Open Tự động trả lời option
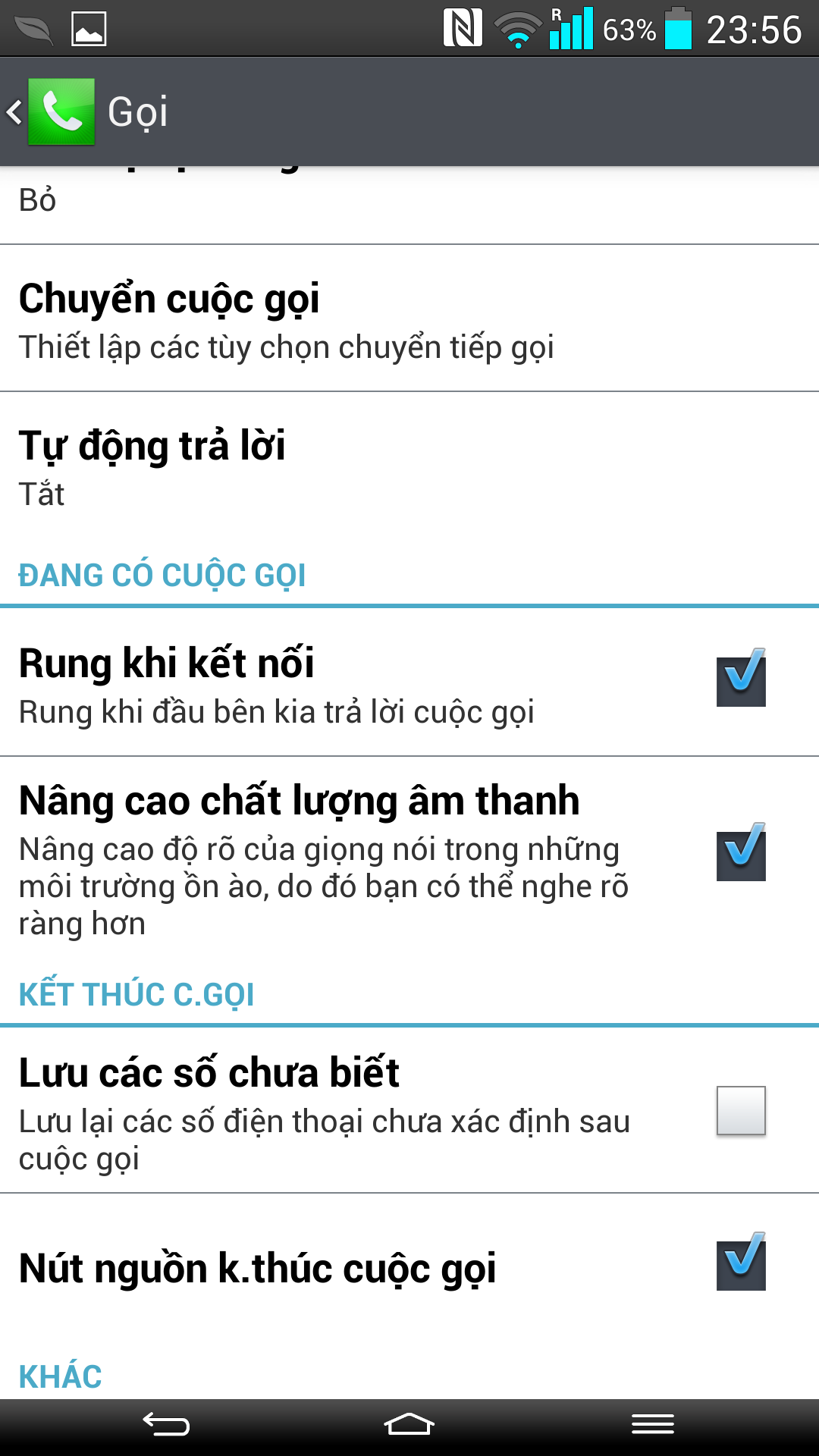This screenshot has width=819, height=1456. (x=409, y=466)
